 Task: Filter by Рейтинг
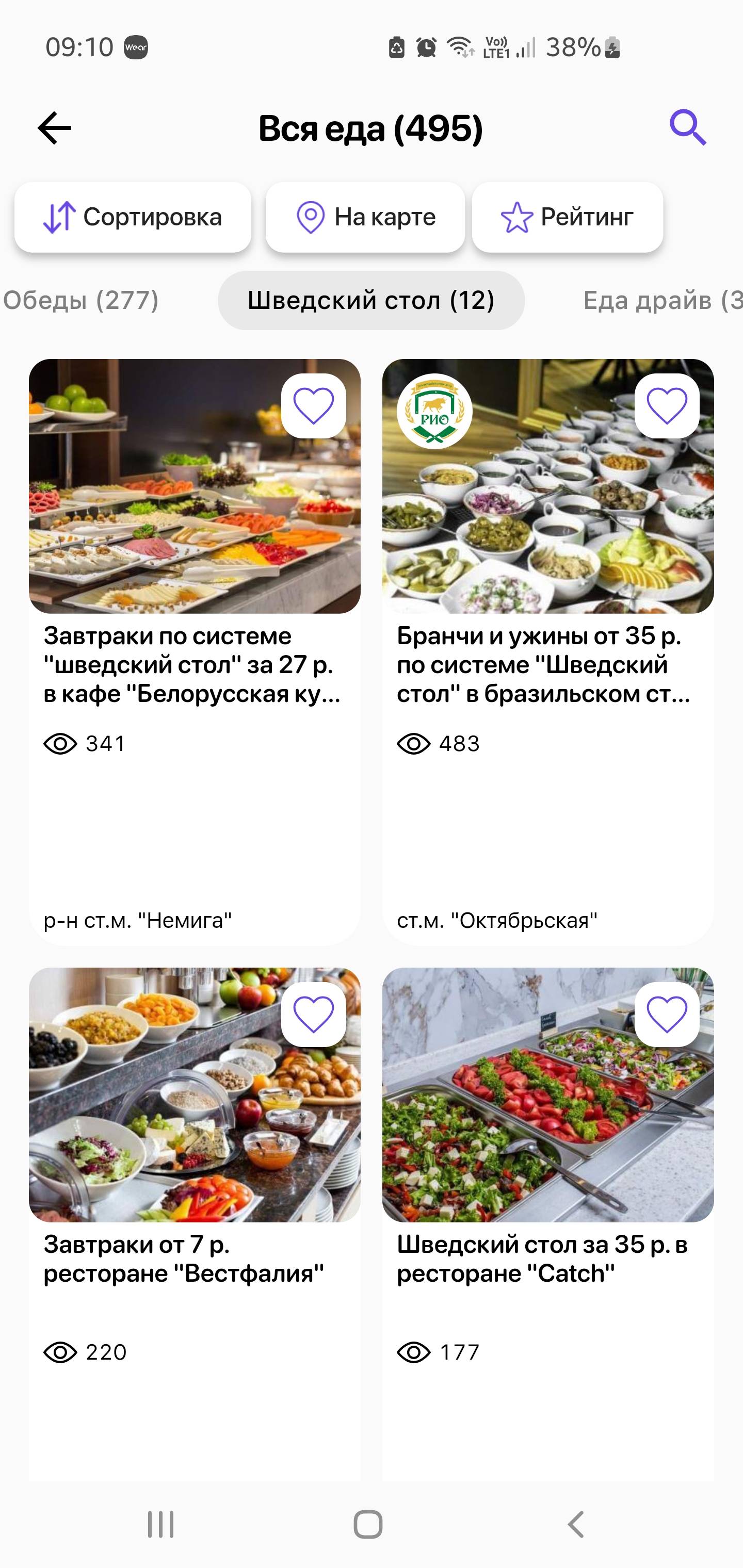point(567,217)
